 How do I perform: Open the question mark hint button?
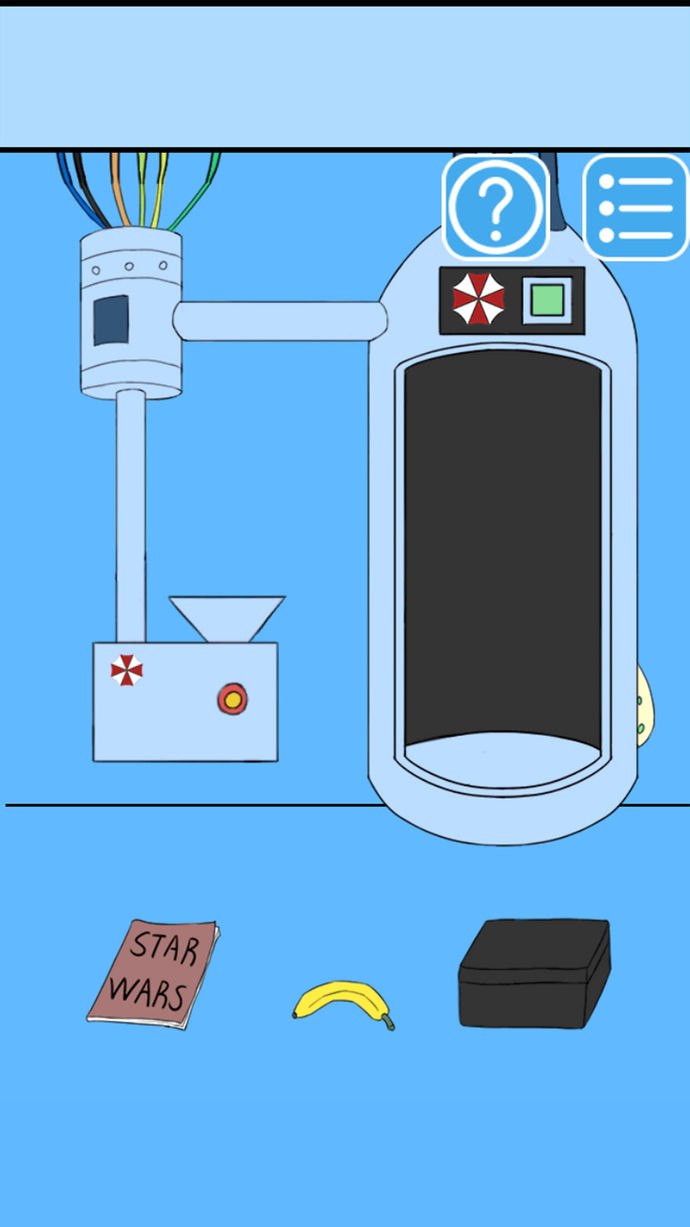click(x=496, y=207)
